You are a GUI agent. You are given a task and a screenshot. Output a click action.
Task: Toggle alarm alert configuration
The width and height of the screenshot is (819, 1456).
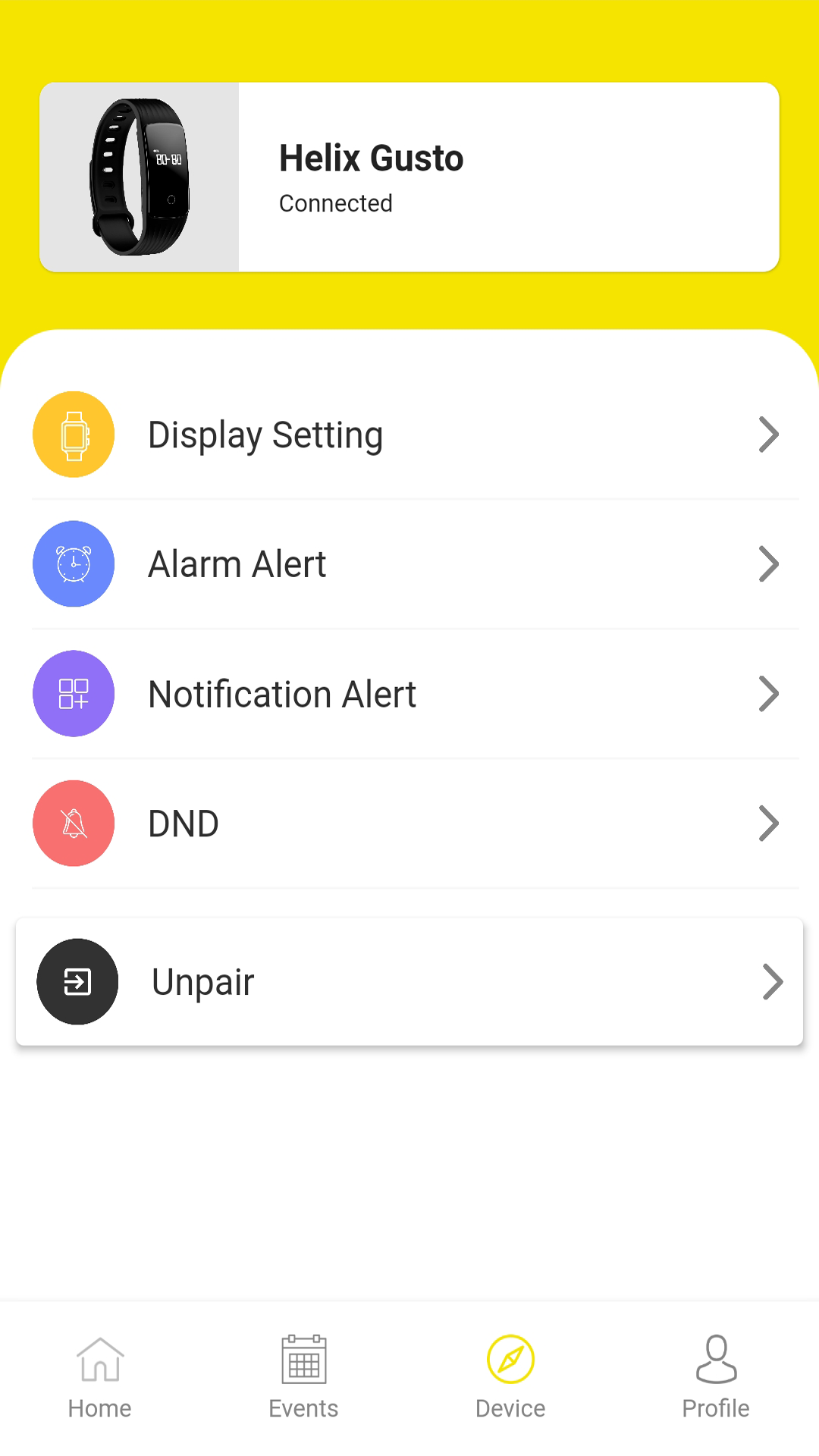tap(409, 563)
